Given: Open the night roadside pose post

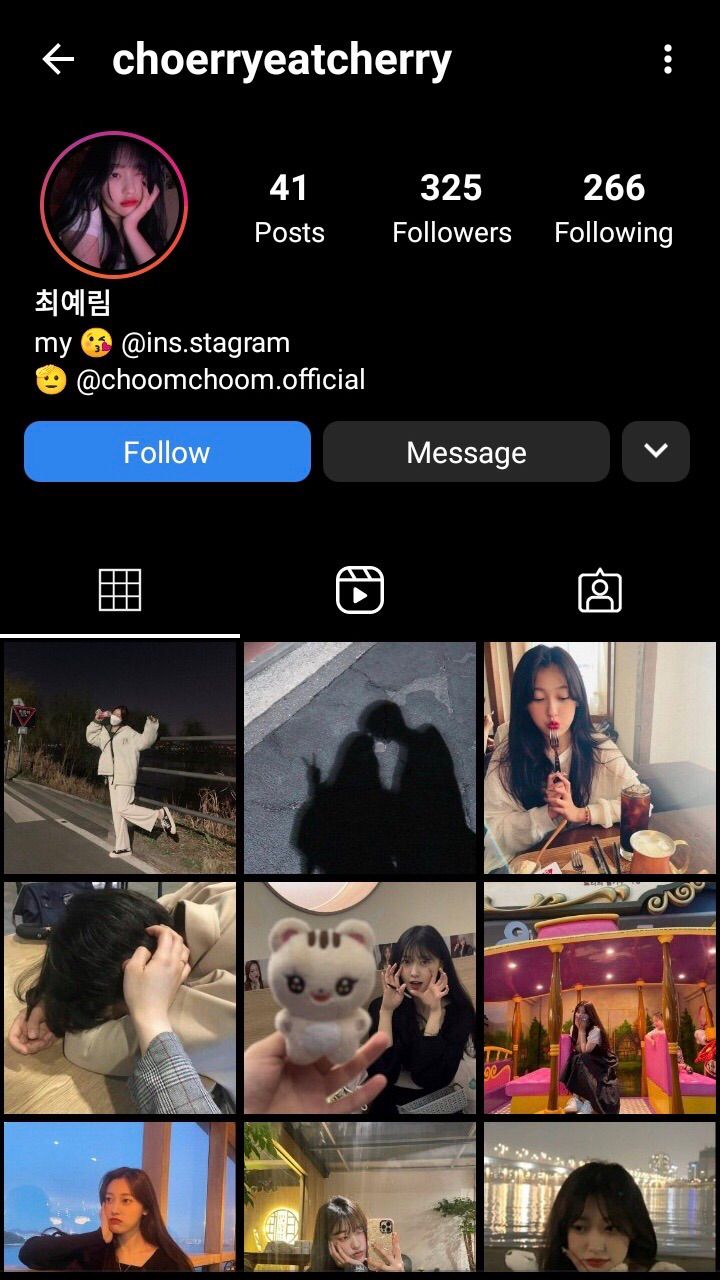Looking at the screenshot, I should click(x=120, y=758).
